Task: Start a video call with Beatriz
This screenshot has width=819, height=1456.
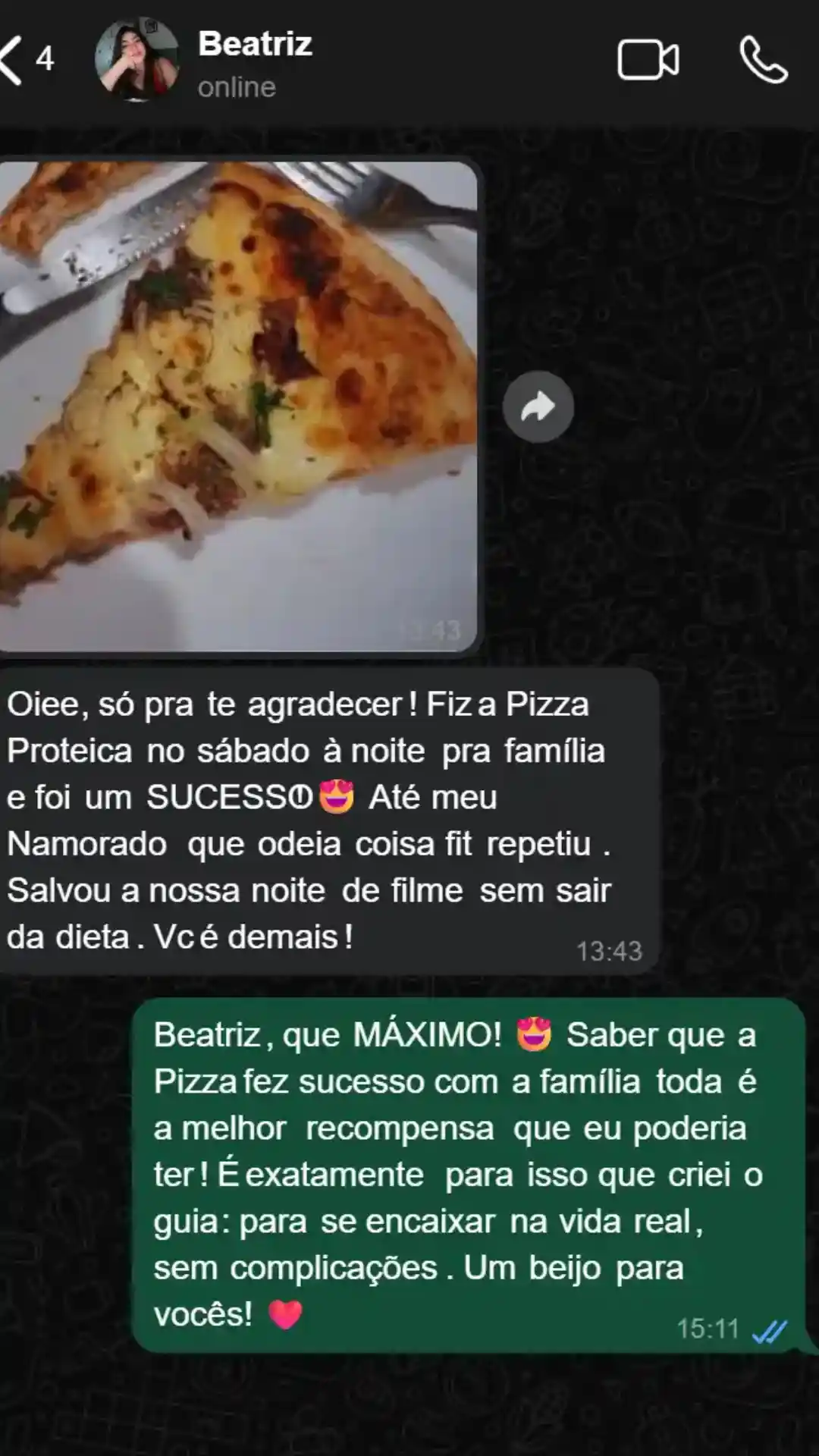Action: point(648,59)
